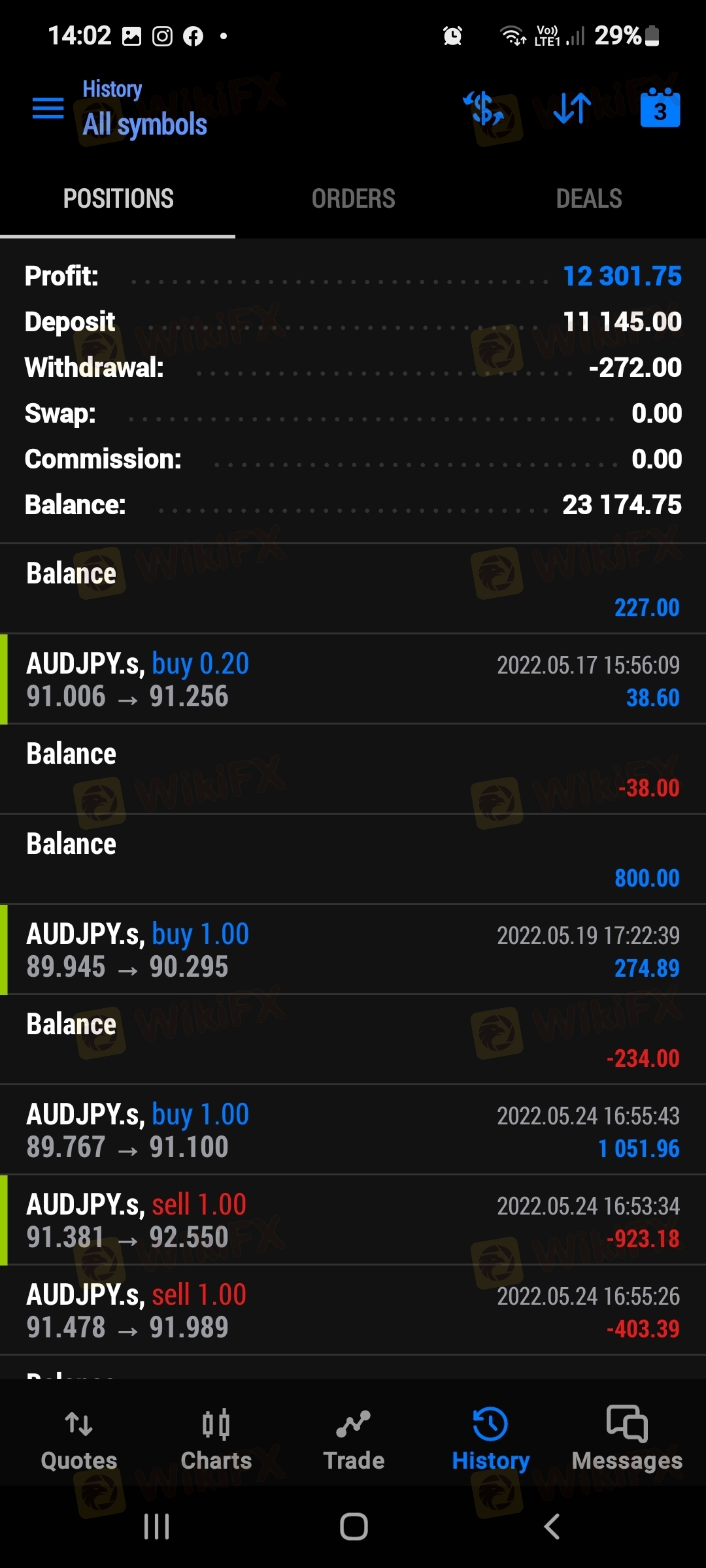Return to the home screen
The height and width of the screenshot is (1568, 706).
(354, 1527)
